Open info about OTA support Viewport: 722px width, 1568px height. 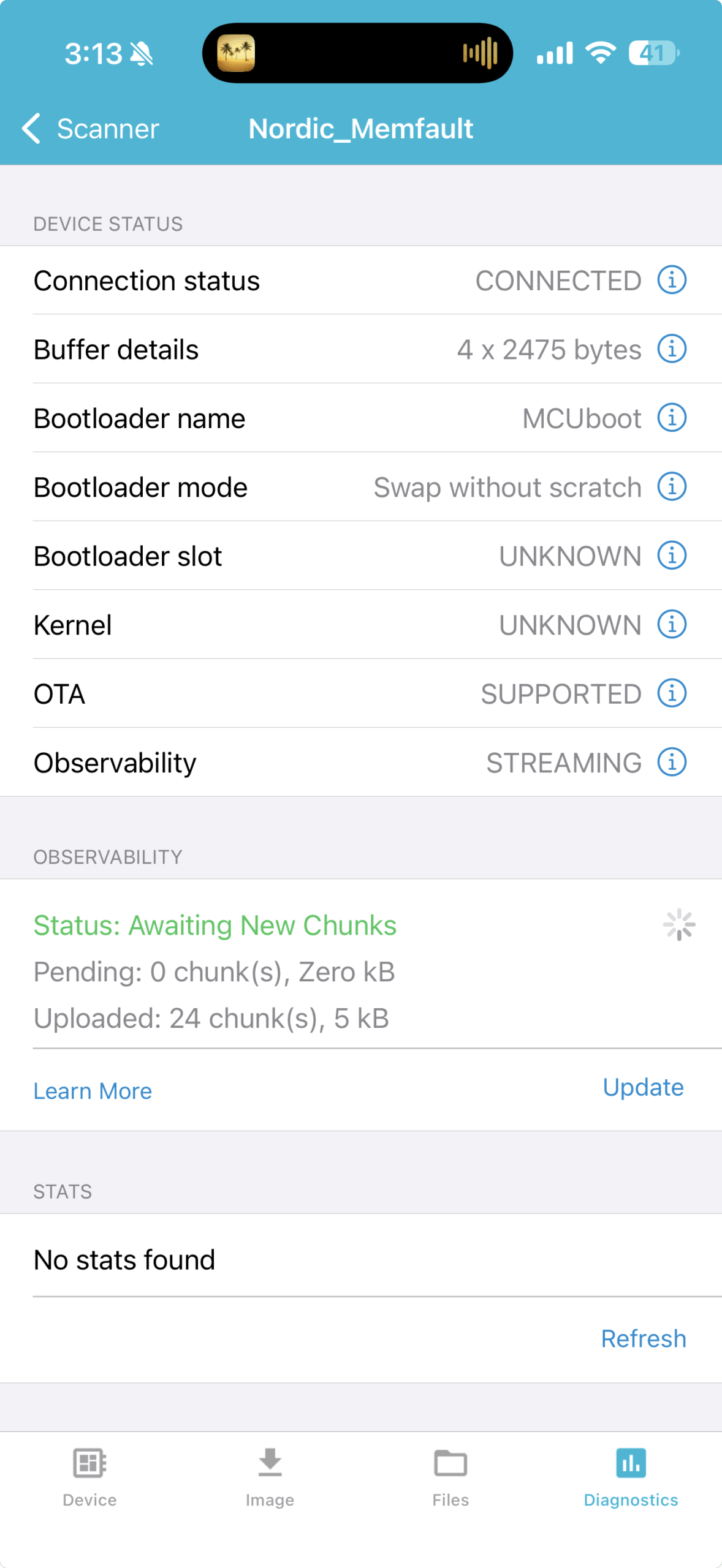pos(672,694)
